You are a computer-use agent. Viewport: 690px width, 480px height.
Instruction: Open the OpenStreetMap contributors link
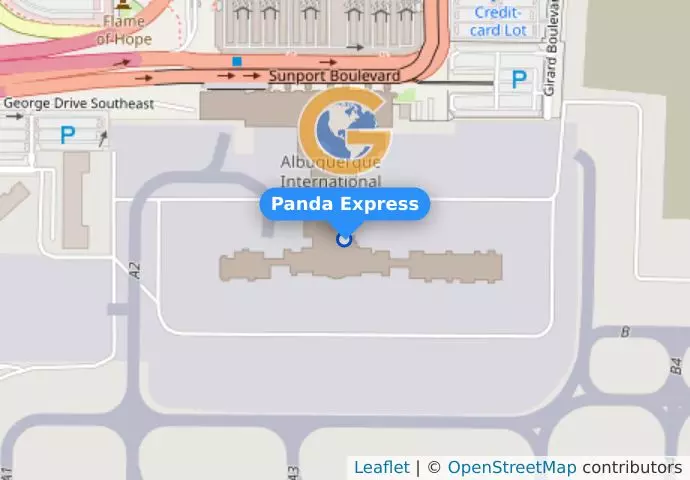(x=511, y=467)
